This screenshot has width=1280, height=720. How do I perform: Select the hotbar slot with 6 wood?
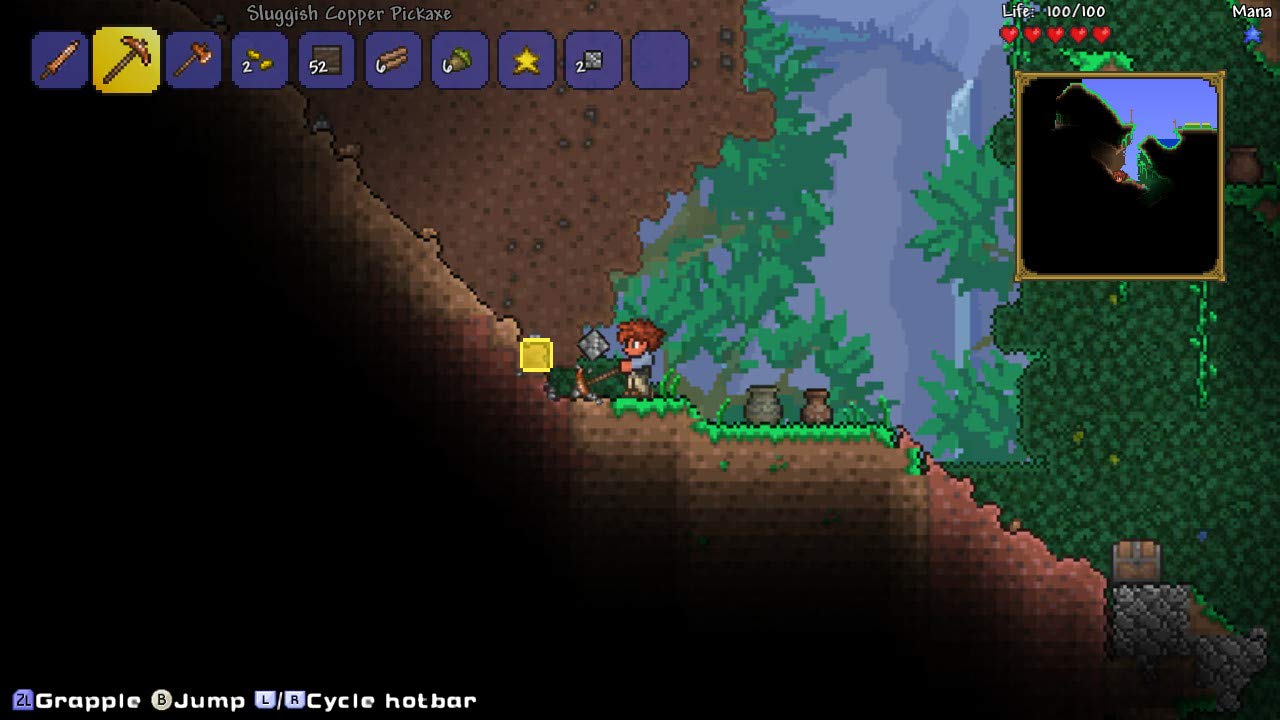pos(393,61)
